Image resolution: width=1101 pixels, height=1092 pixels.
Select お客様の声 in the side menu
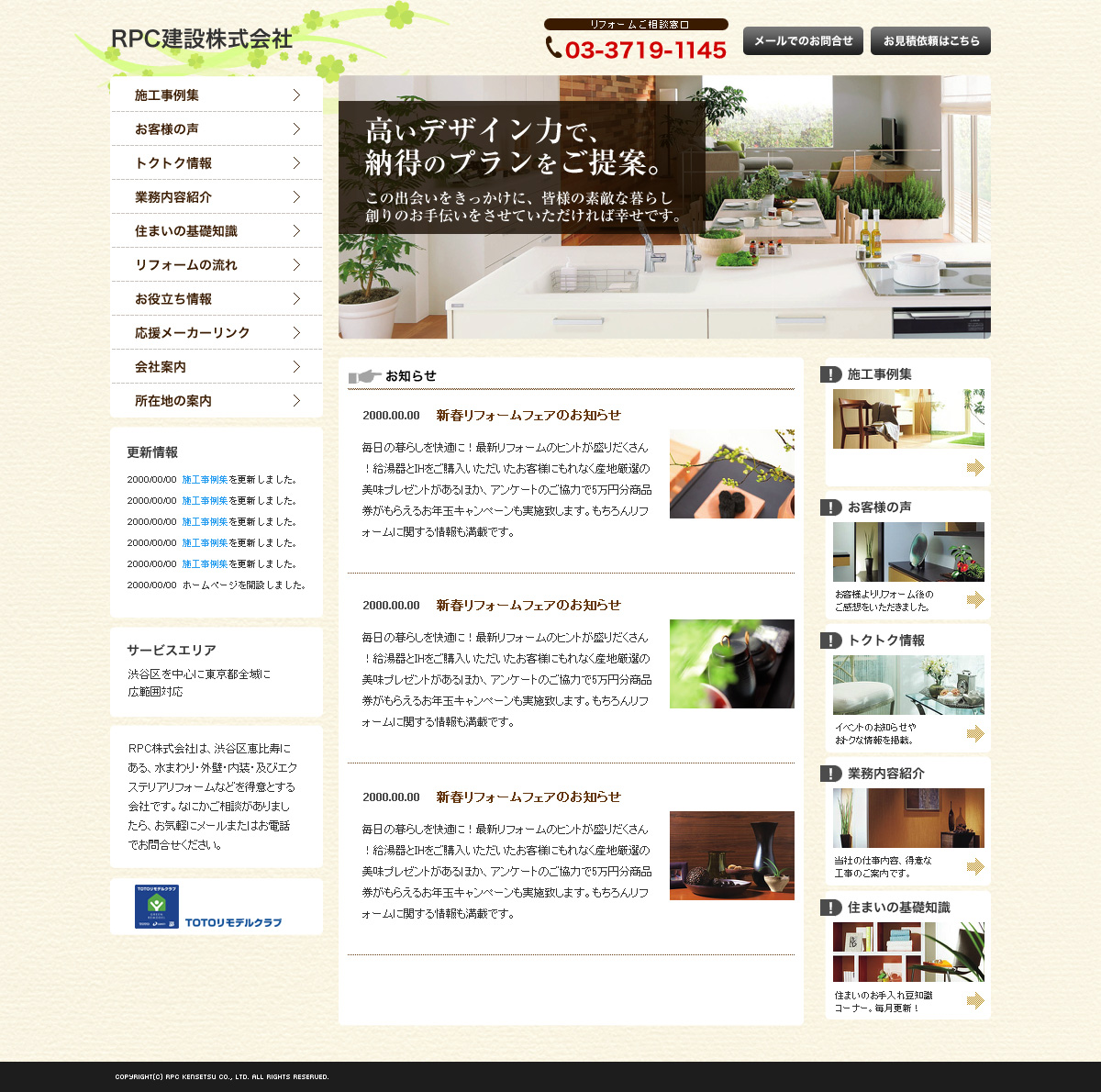(217, 129)
